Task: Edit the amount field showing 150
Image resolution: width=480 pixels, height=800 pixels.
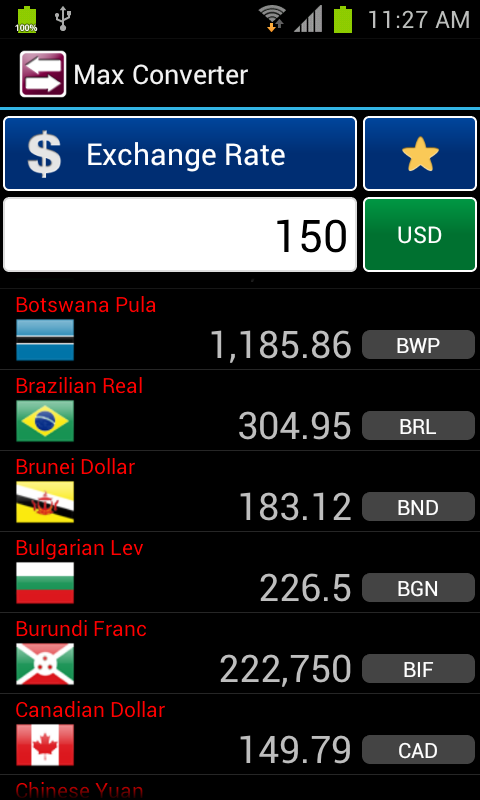Action: [180, 235]
